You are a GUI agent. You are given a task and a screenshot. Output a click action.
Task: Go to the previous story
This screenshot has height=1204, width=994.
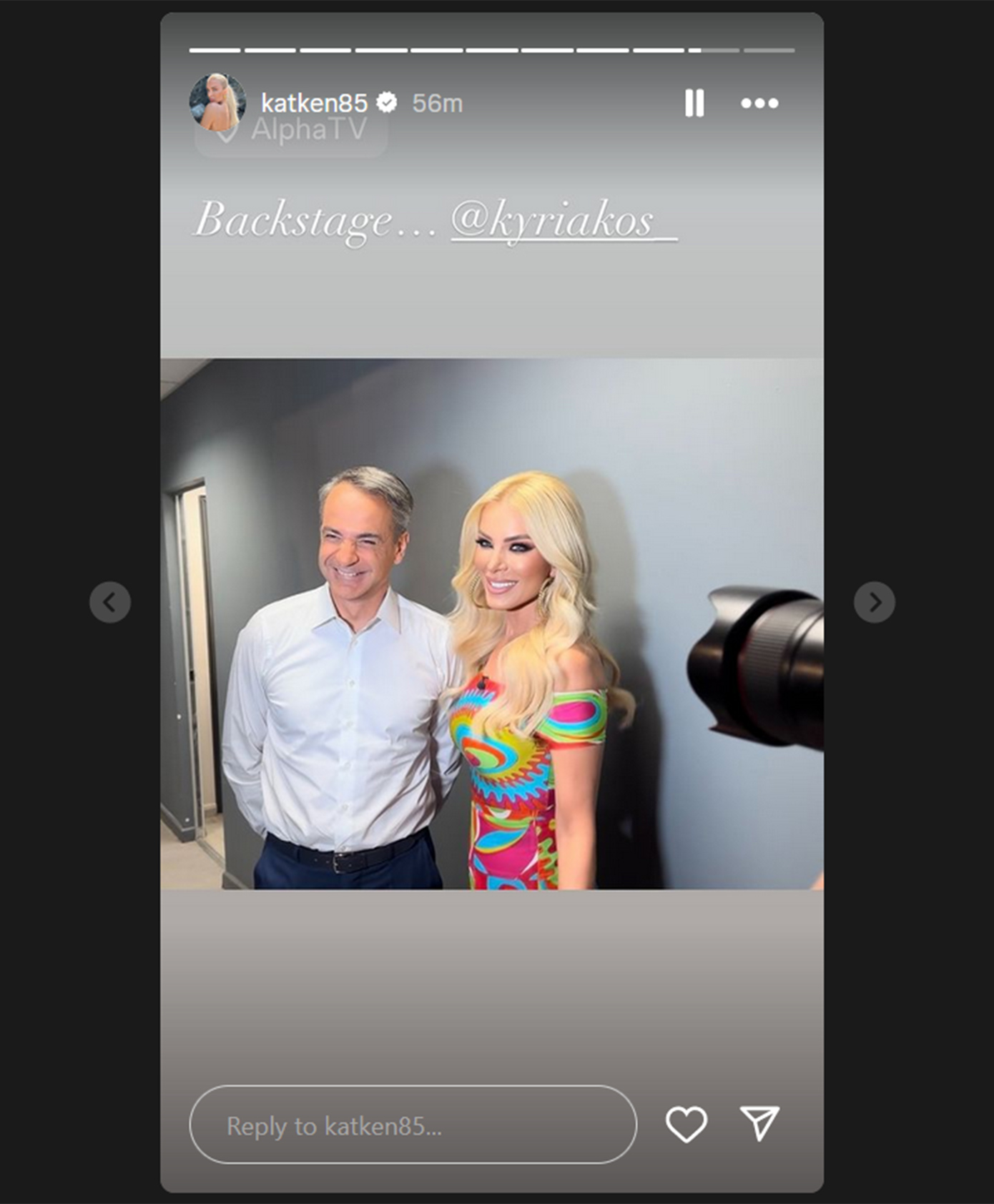110,602
